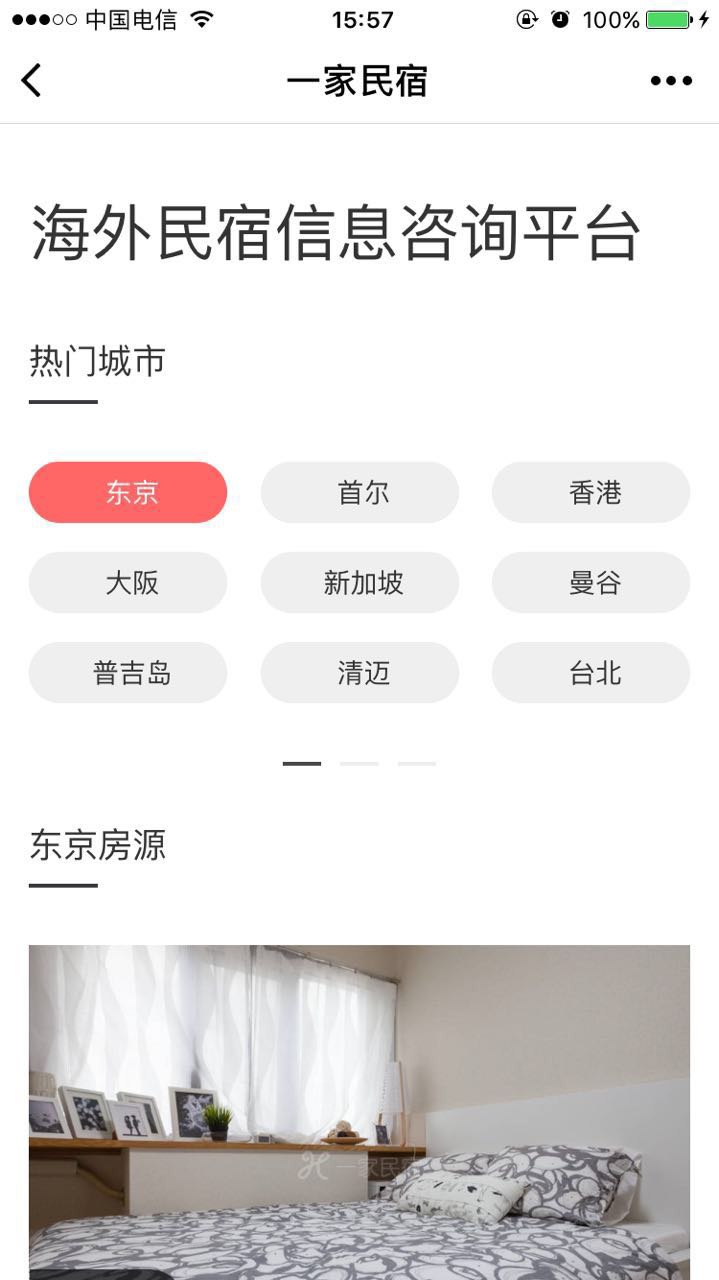
Task: Open the three-dot more menu
Action: pos(671,81)
